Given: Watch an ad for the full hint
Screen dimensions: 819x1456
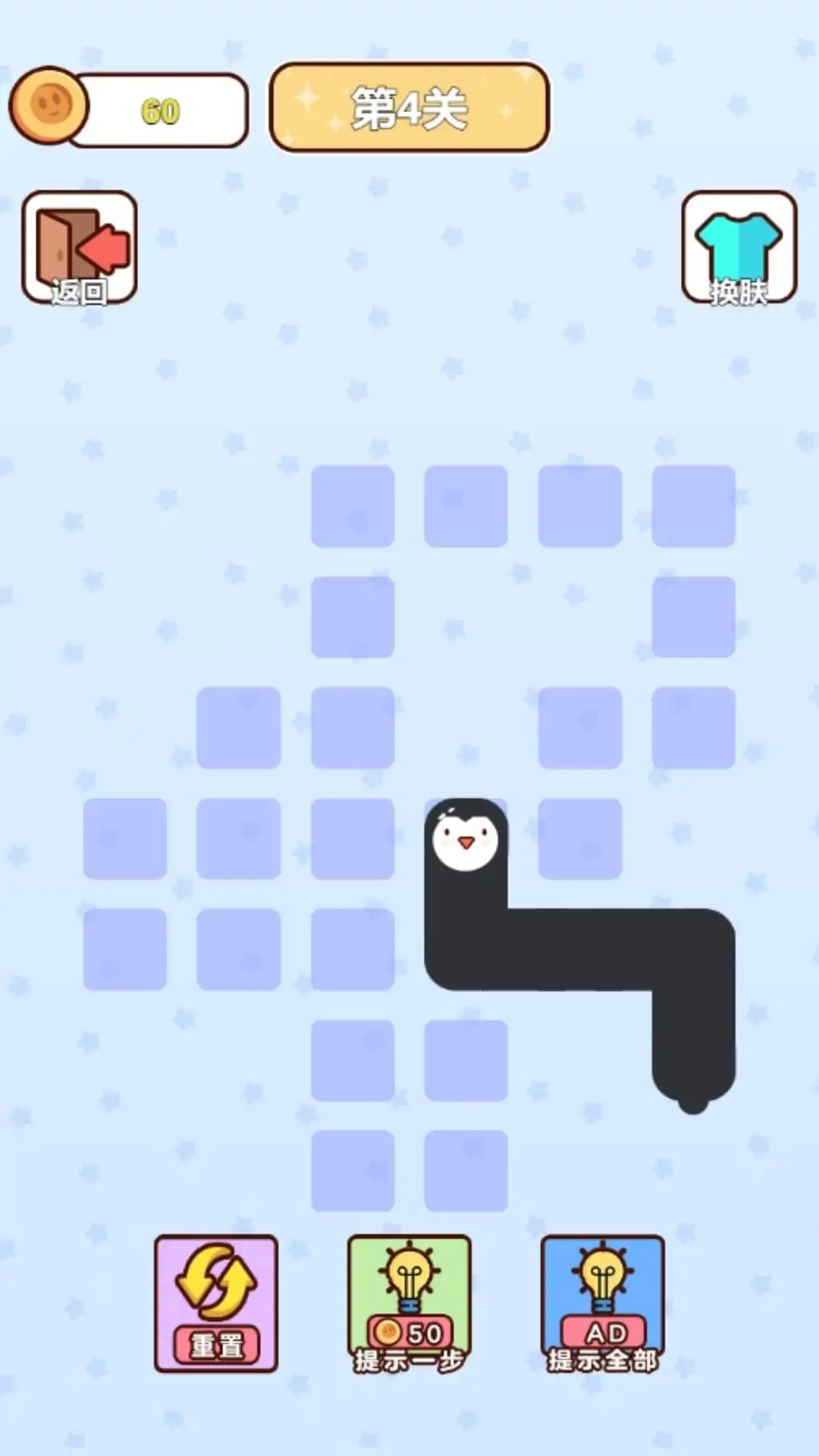Looking at the screenshot, I should click(603, 1303).
